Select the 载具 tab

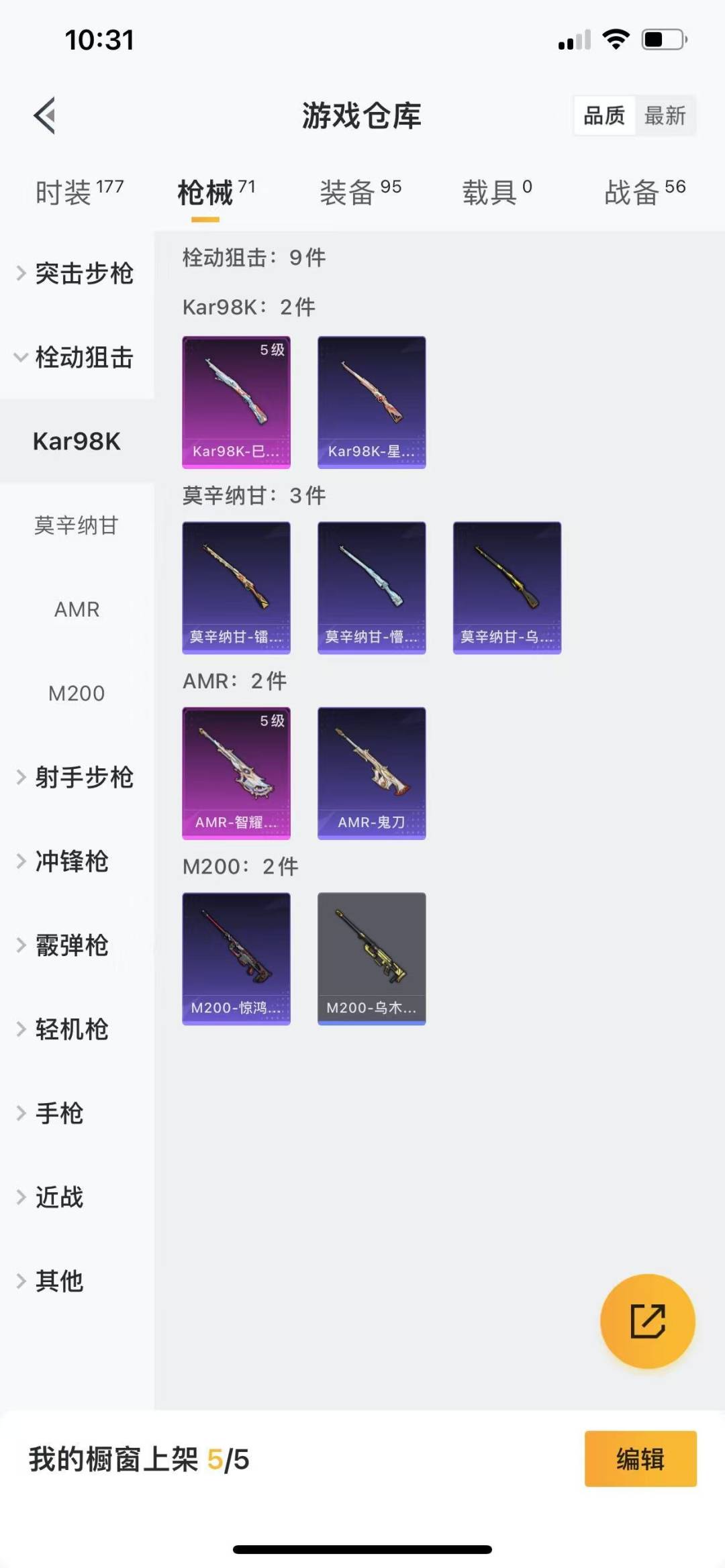click(x=497, y=193)
